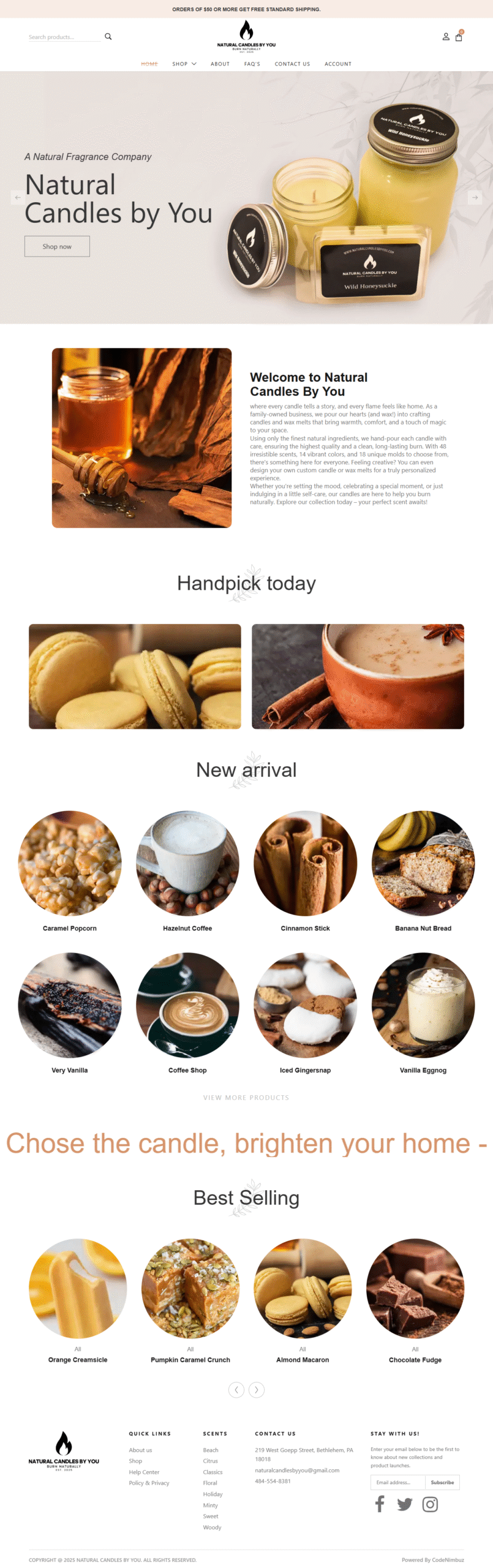Open Policy & Privacy footer link
The width and height of the screenshot is (493, 1568).
click(x=149, y=1482)
